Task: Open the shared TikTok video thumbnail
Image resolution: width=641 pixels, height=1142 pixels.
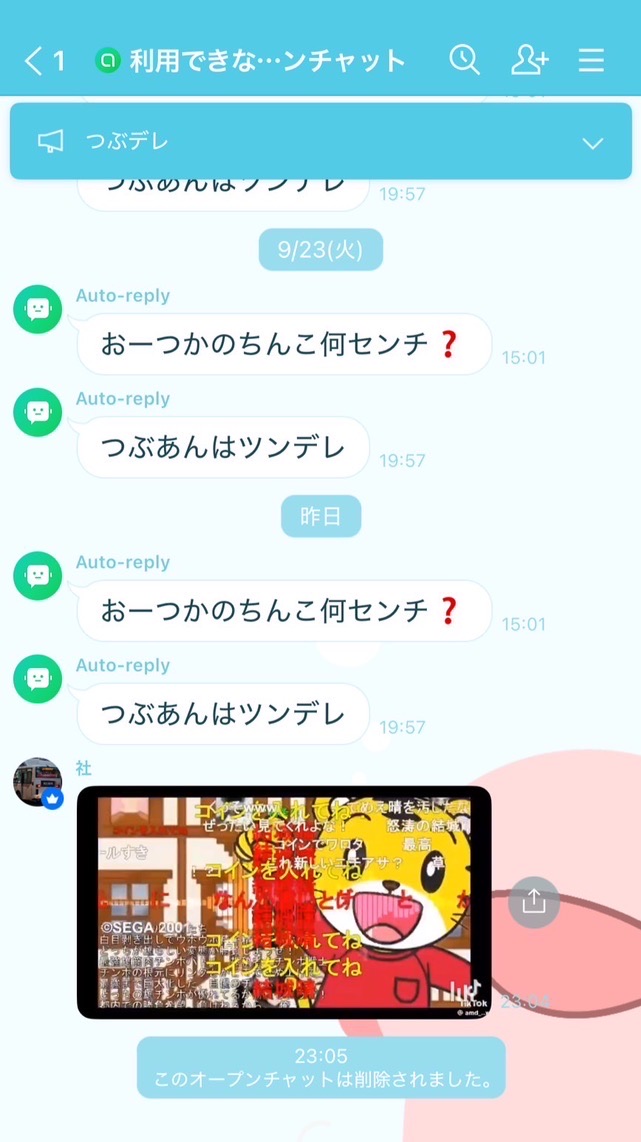Action: tap(284, 902)
